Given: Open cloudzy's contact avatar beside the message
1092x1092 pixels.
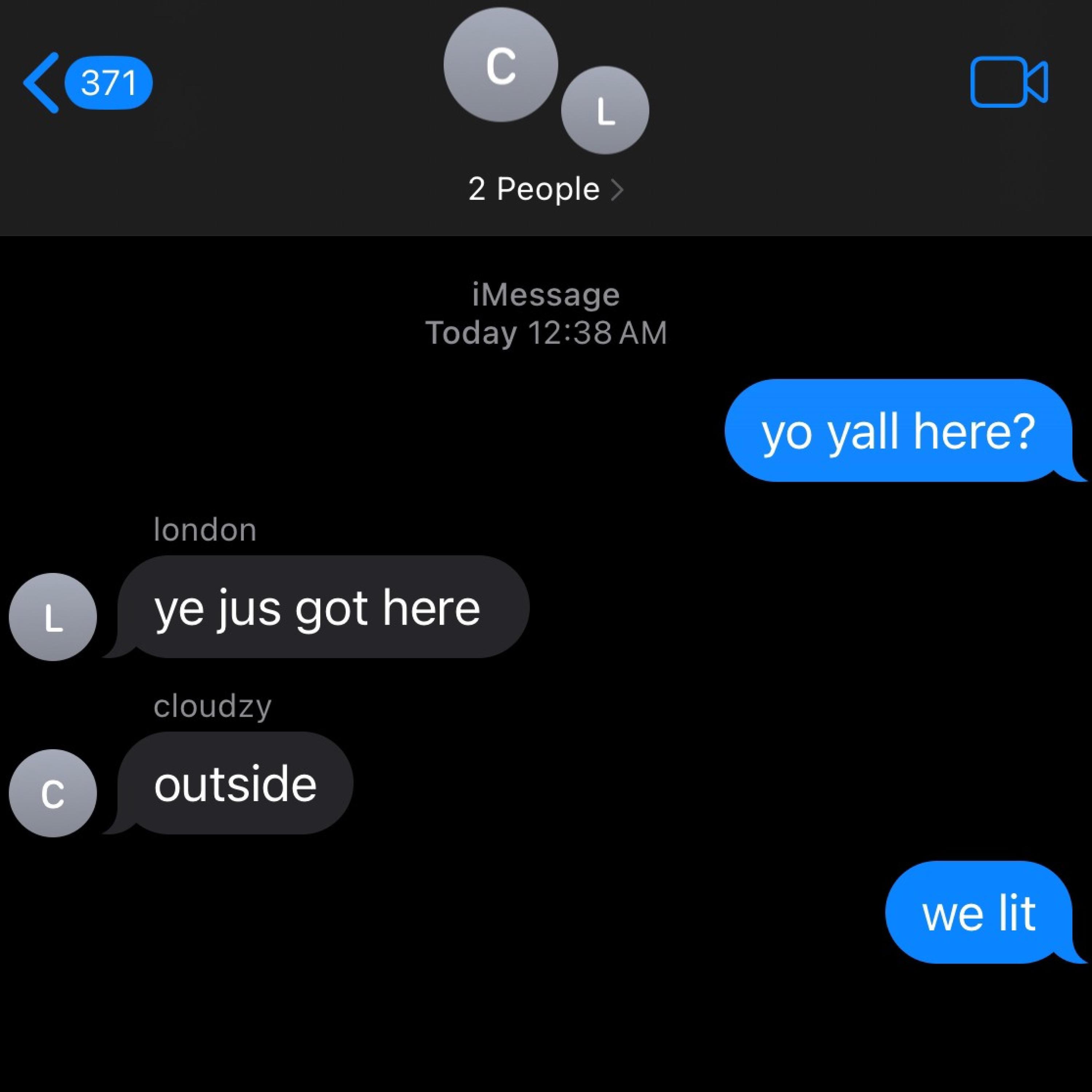Looking at the screenshot, I should 52,793.
